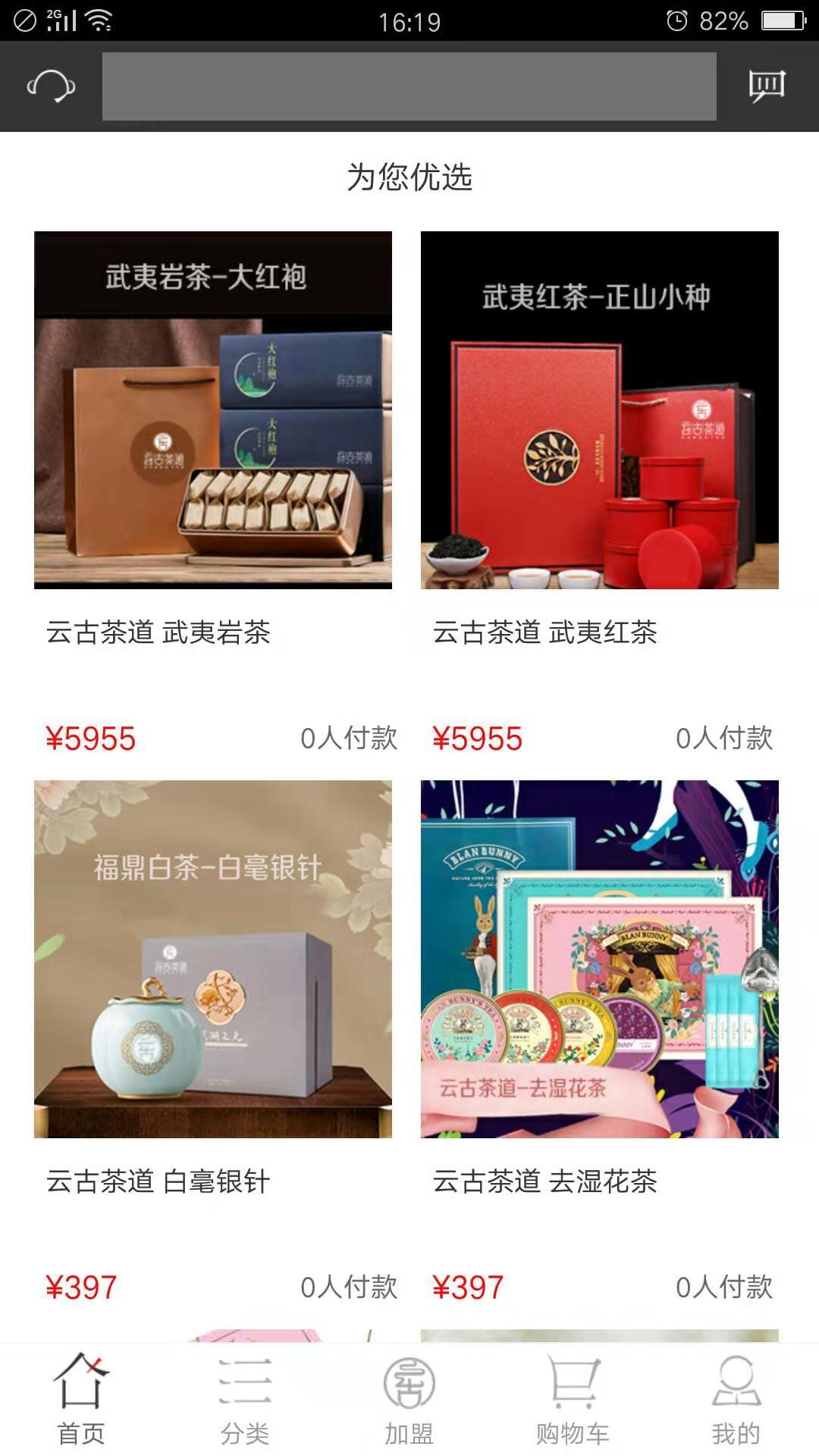Tap the search field in the top bar

tap(409, 86)
